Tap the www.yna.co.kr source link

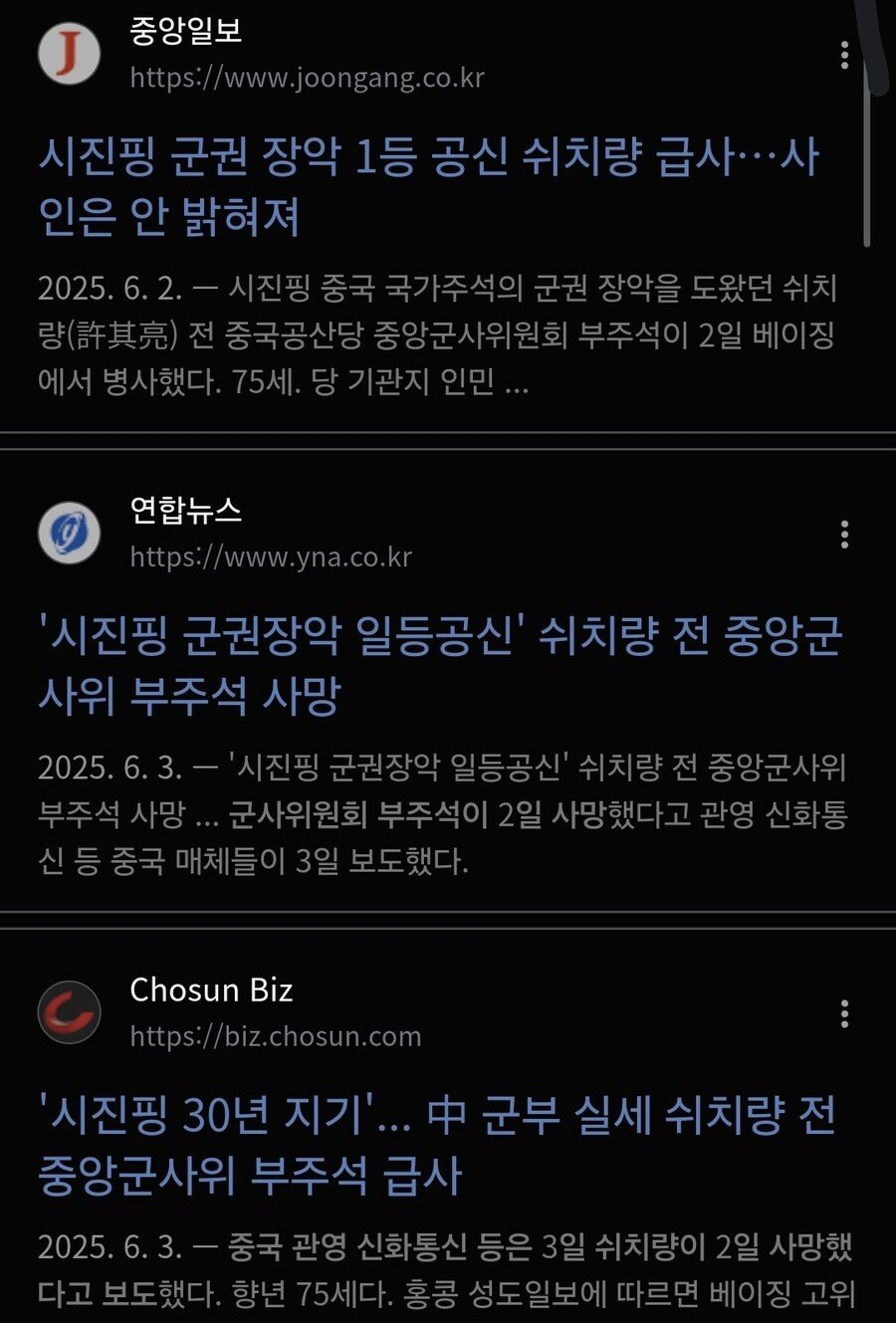point(271,557)
